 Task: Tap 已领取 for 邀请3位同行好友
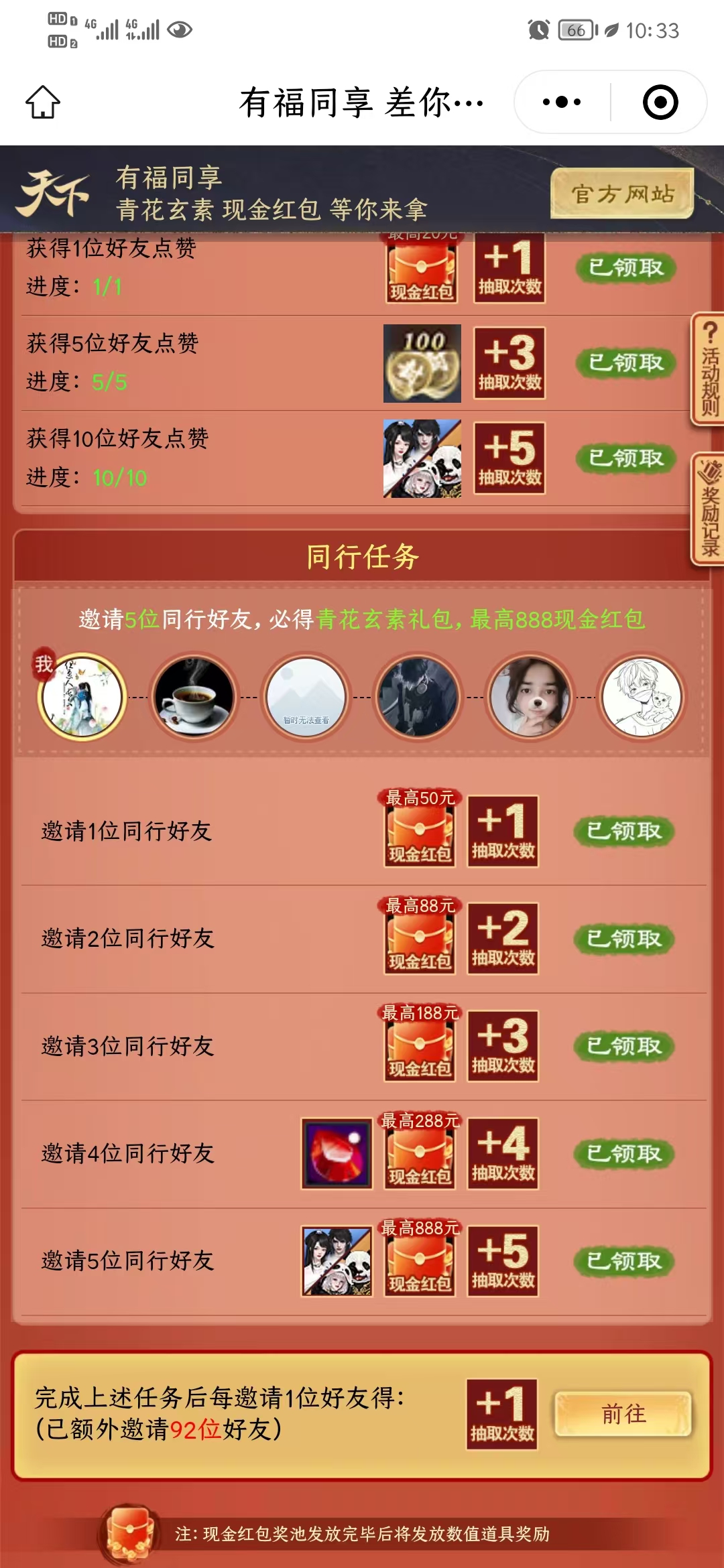coord(623,1046)
